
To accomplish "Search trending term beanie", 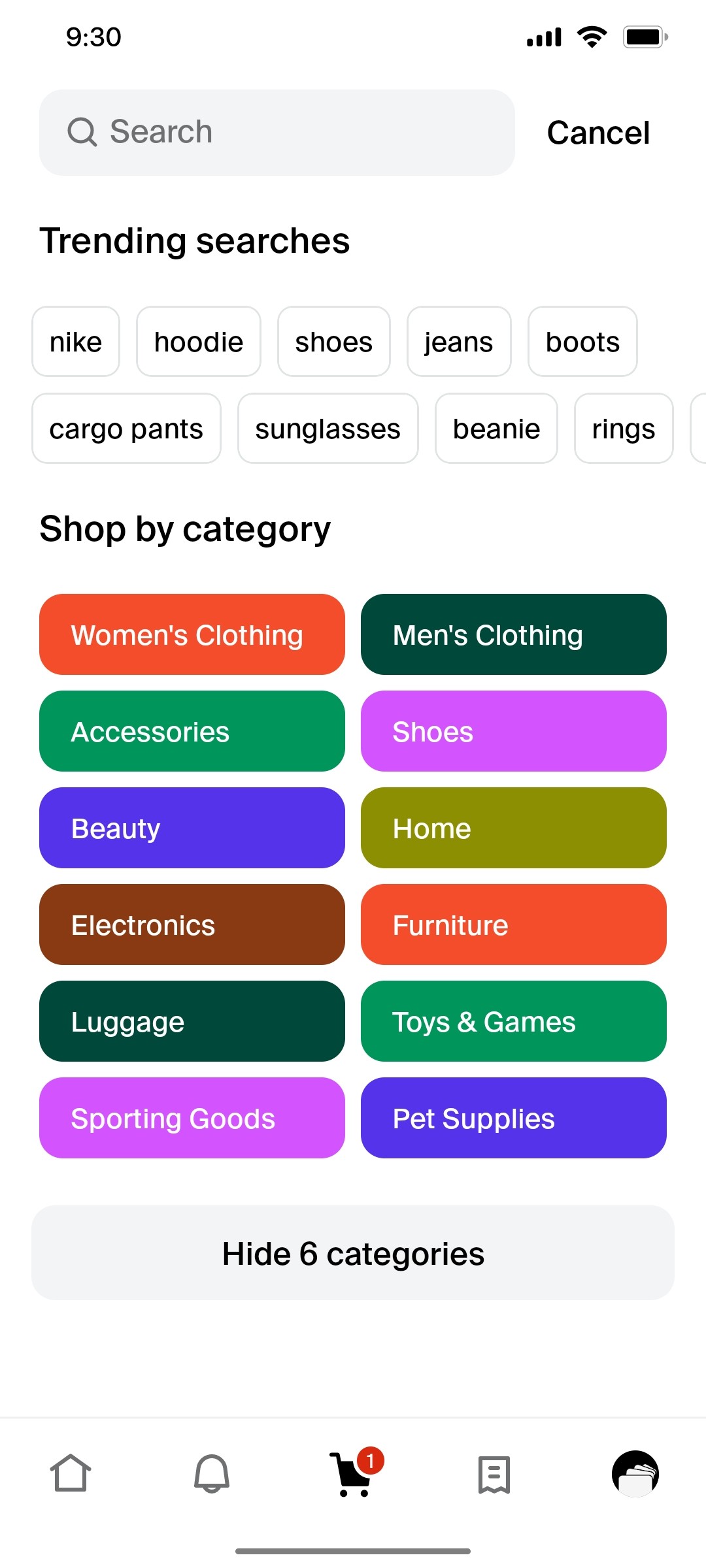I will [x=496, y=429].
